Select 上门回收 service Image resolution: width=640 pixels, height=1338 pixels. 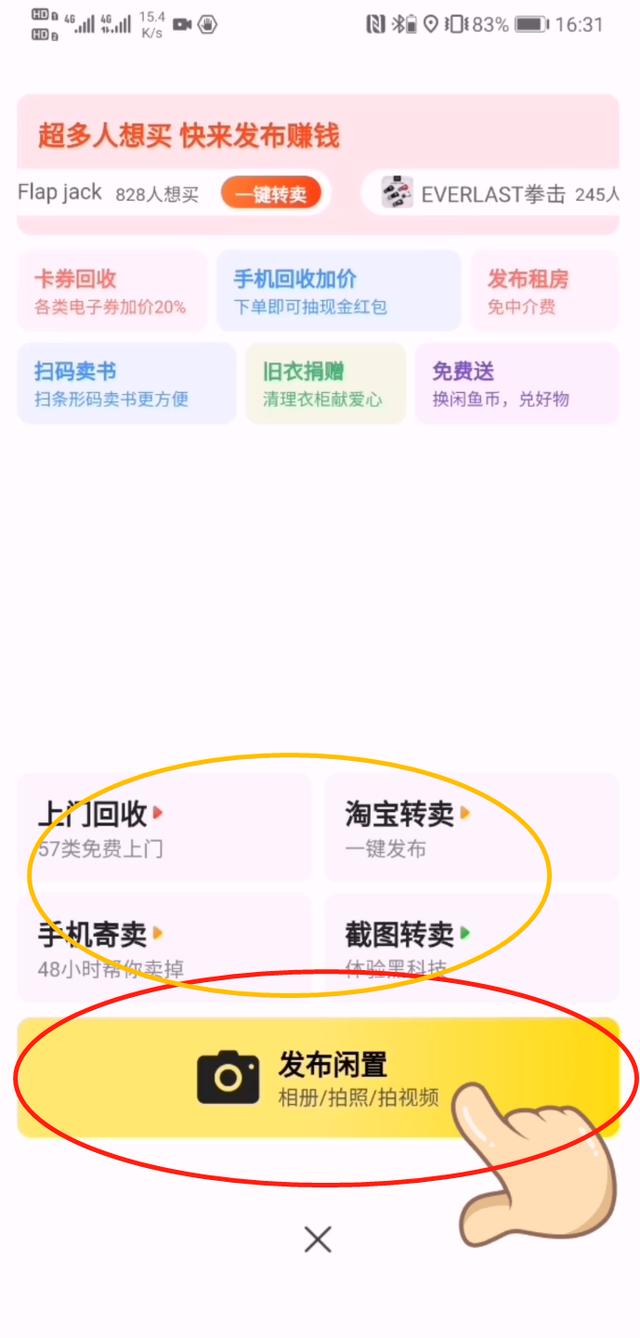[164, 828]
